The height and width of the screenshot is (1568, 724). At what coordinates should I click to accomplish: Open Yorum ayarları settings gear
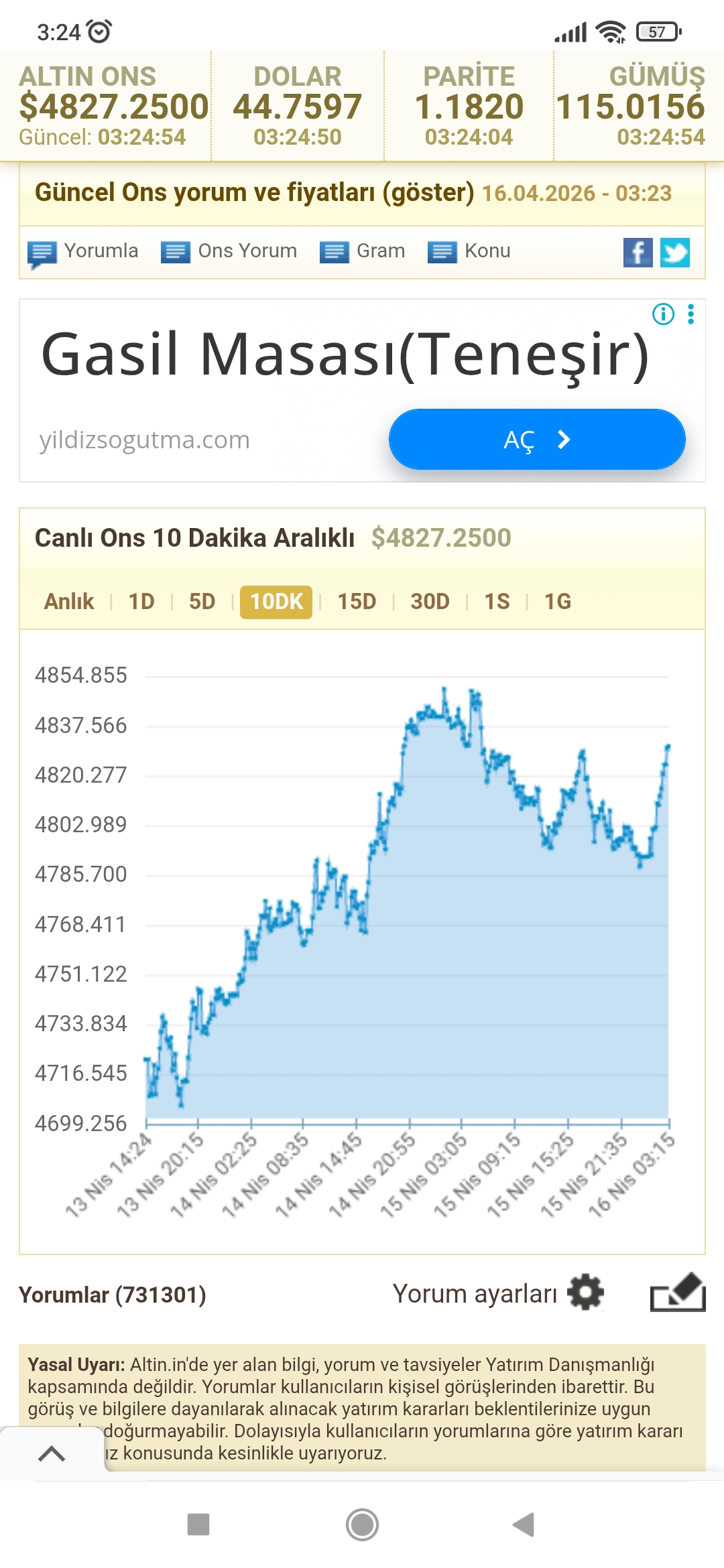tap(585, 1292)
